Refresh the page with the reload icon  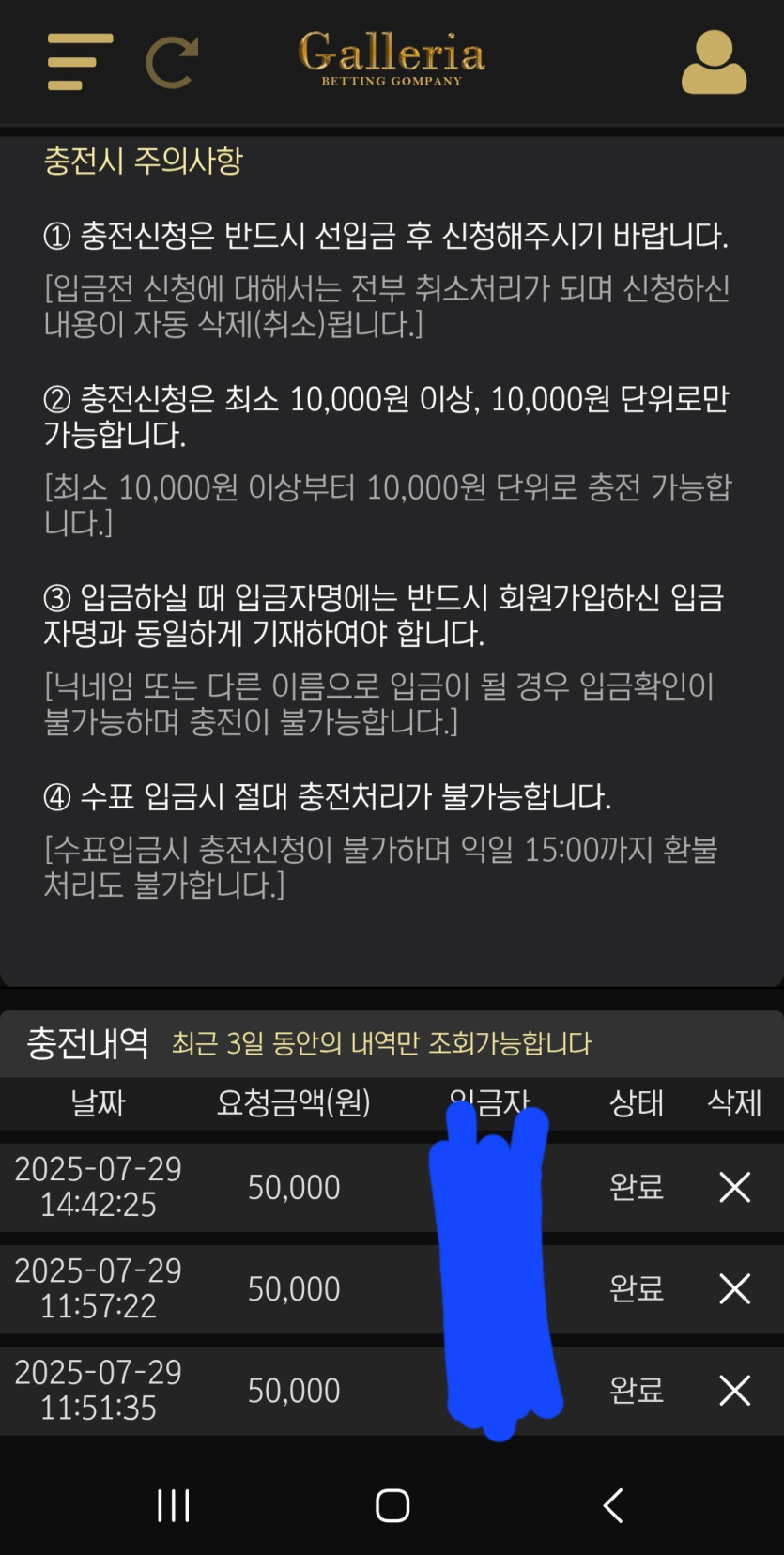click(x=172, y=62)
